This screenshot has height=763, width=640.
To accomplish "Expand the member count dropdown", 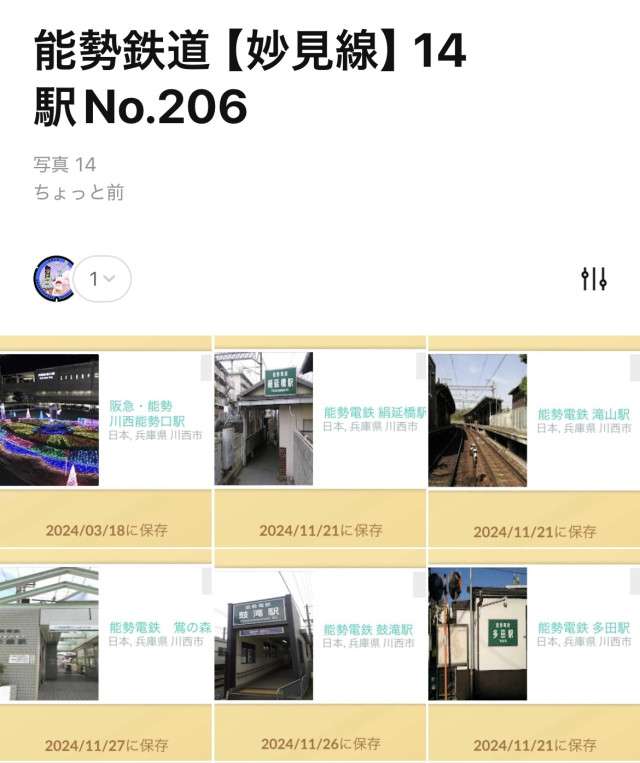I will pos(102,279).
